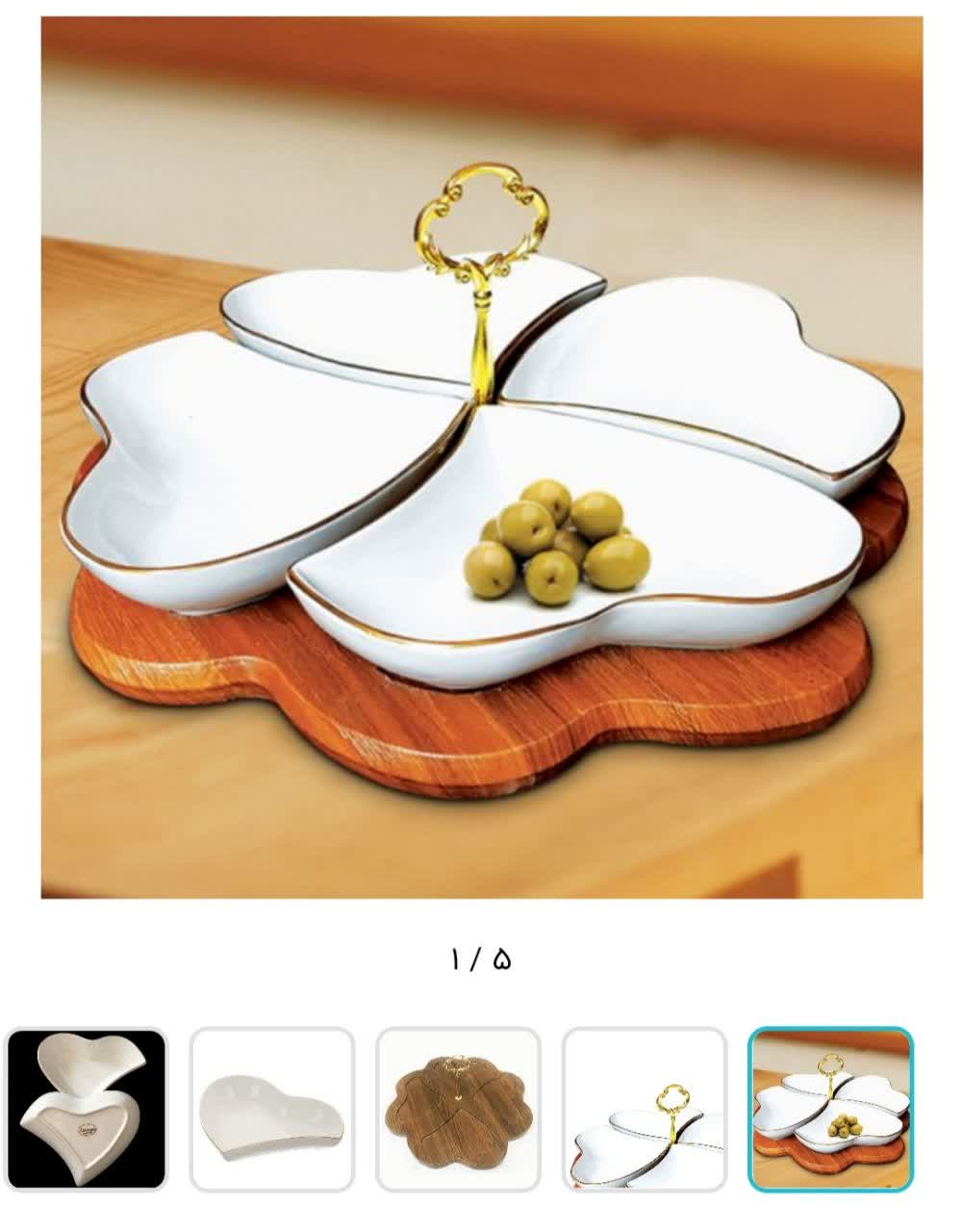Select the highlighted thumbnail of dish set with olives
Screen dimensions: 962x1232
(x=830, y=1109)
